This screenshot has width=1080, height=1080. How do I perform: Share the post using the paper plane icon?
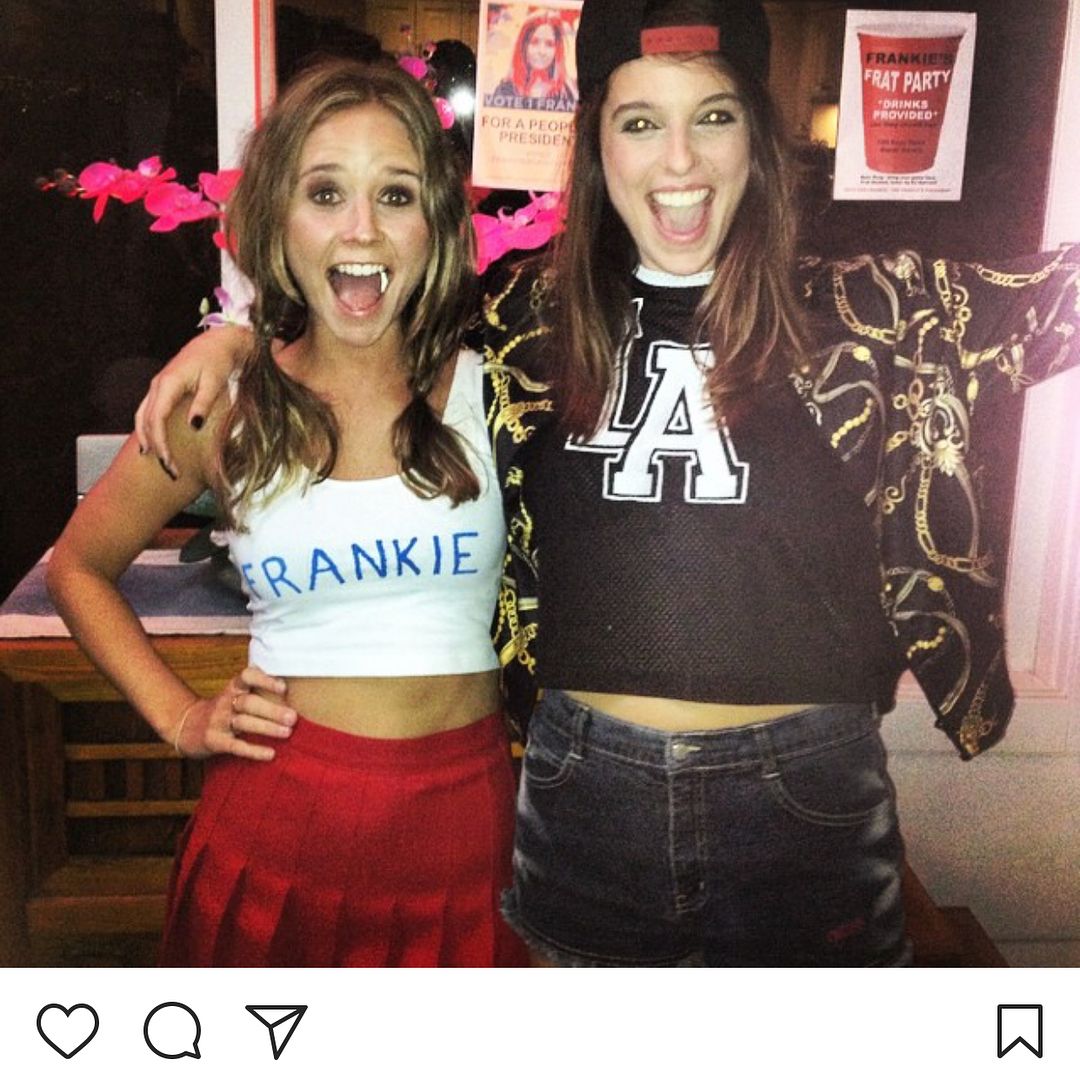276,1030
